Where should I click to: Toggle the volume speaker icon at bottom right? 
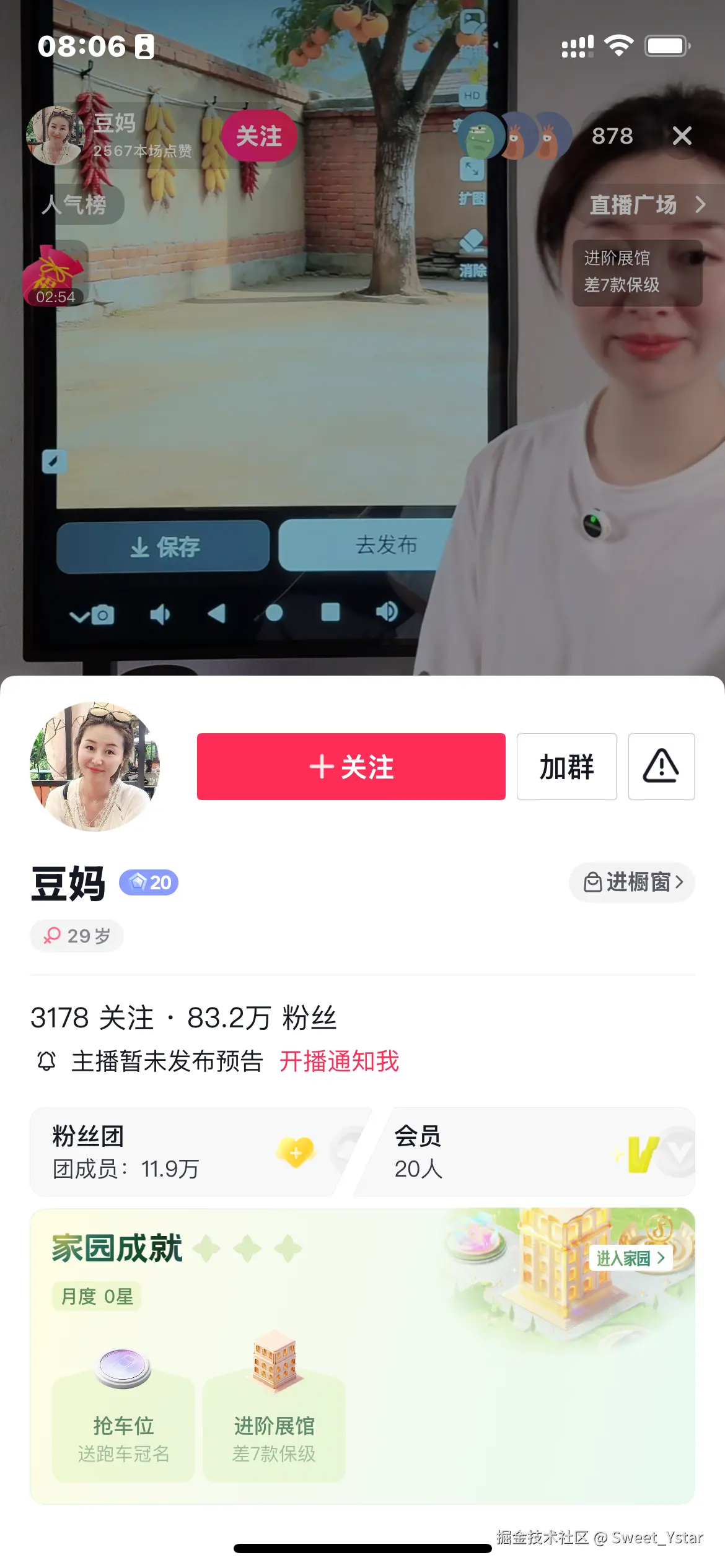coord(386,612)
